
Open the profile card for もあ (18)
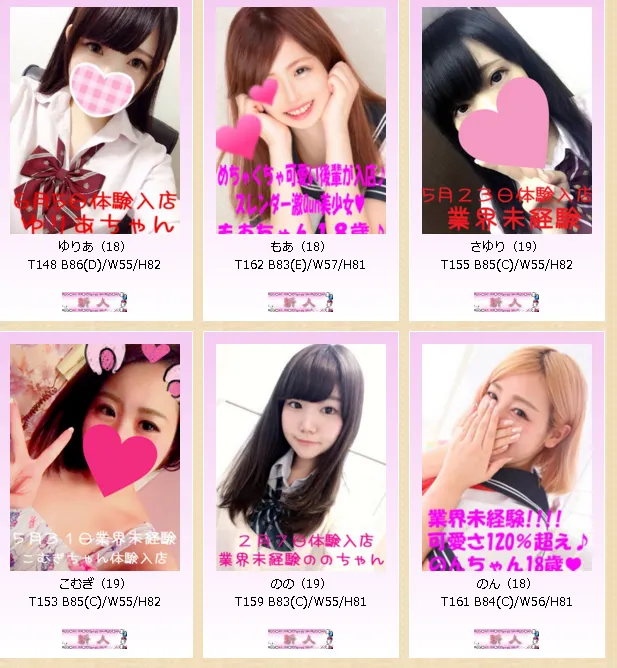click(300, 120)
